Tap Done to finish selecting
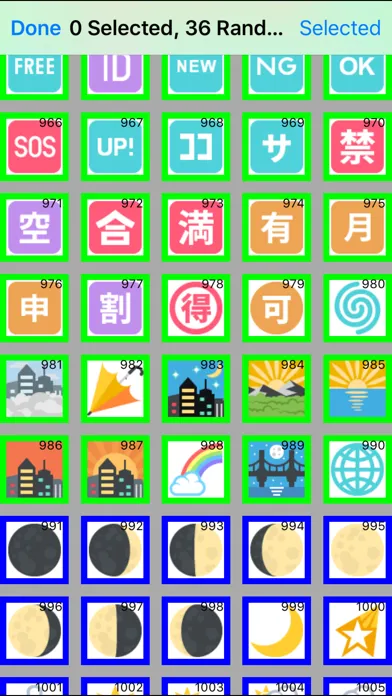Image resolution: width=392 pixels, height=696 pixels. (x=36, y=28)
